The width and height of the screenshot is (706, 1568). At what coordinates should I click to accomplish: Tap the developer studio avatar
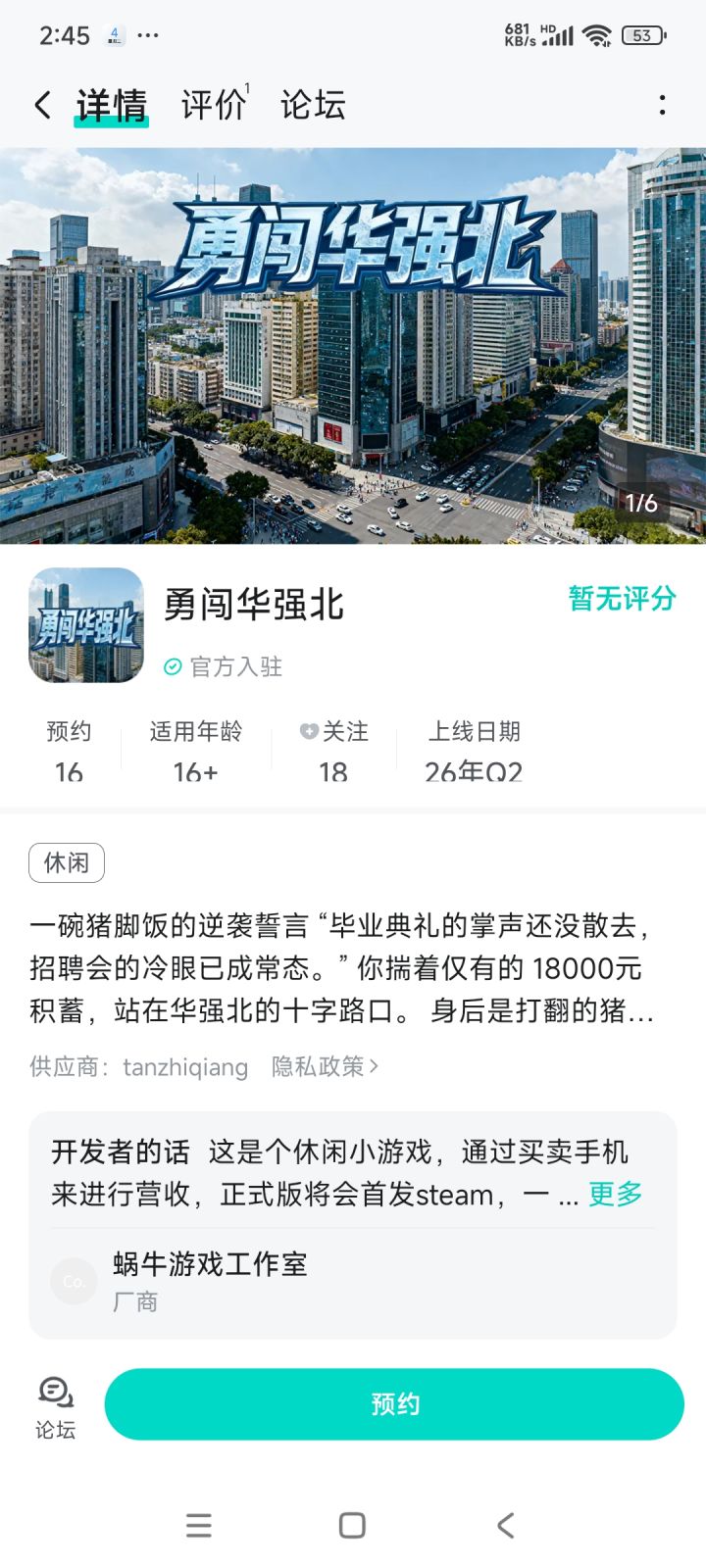pyautogui.click(x=74, y=1281)
